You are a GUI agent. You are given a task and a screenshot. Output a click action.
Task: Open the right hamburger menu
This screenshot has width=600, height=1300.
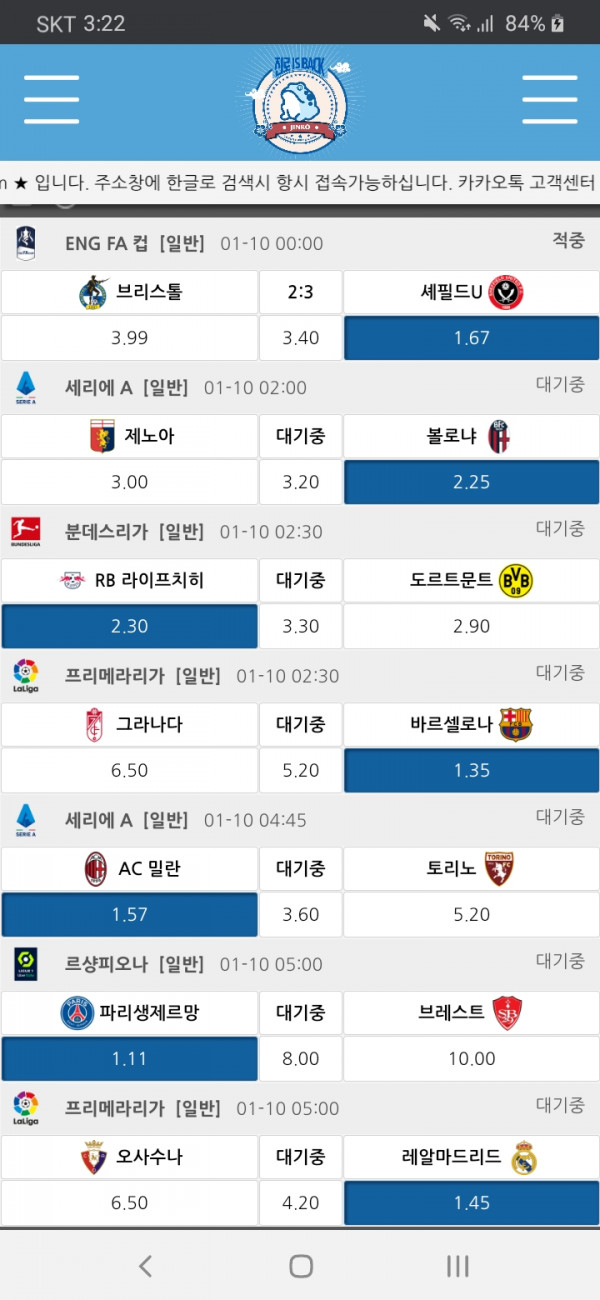(549, 100)
